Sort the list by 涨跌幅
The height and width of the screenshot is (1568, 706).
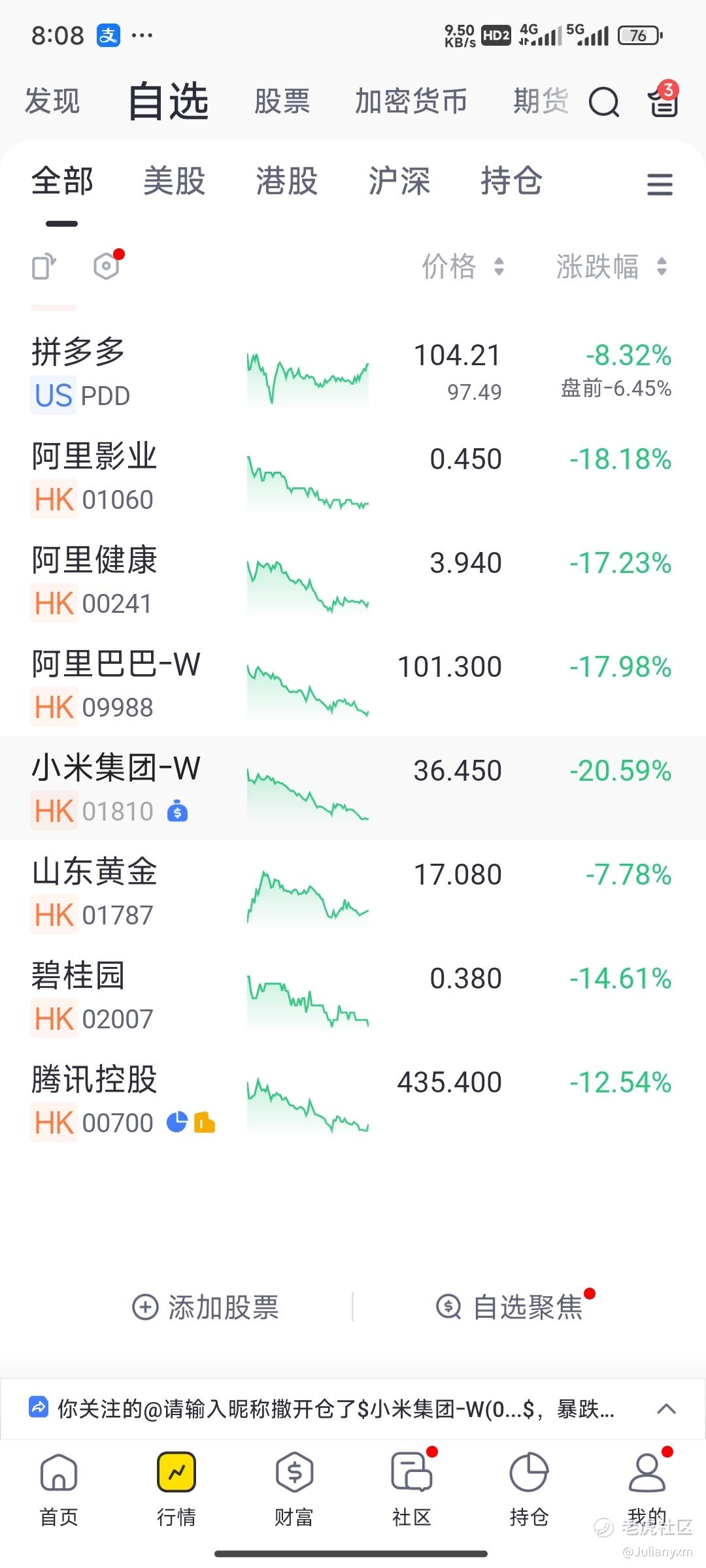tap(611, 267)
